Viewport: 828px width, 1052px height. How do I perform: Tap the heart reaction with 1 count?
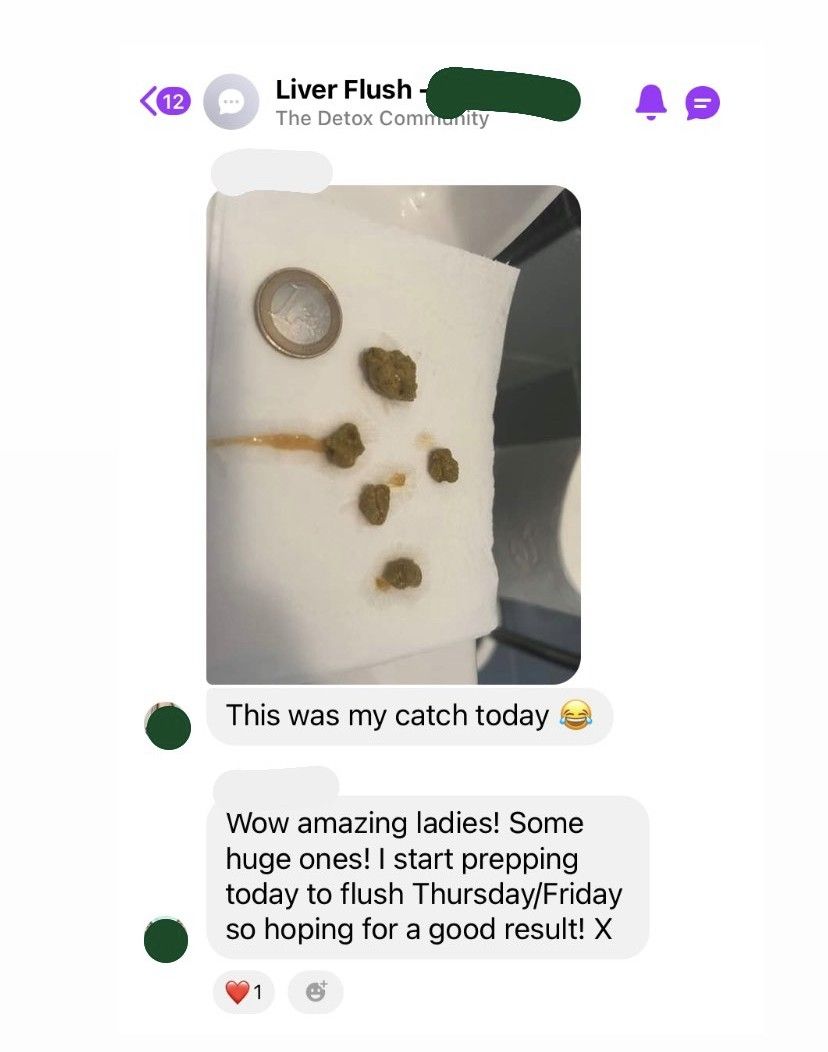tap(243, 992)
